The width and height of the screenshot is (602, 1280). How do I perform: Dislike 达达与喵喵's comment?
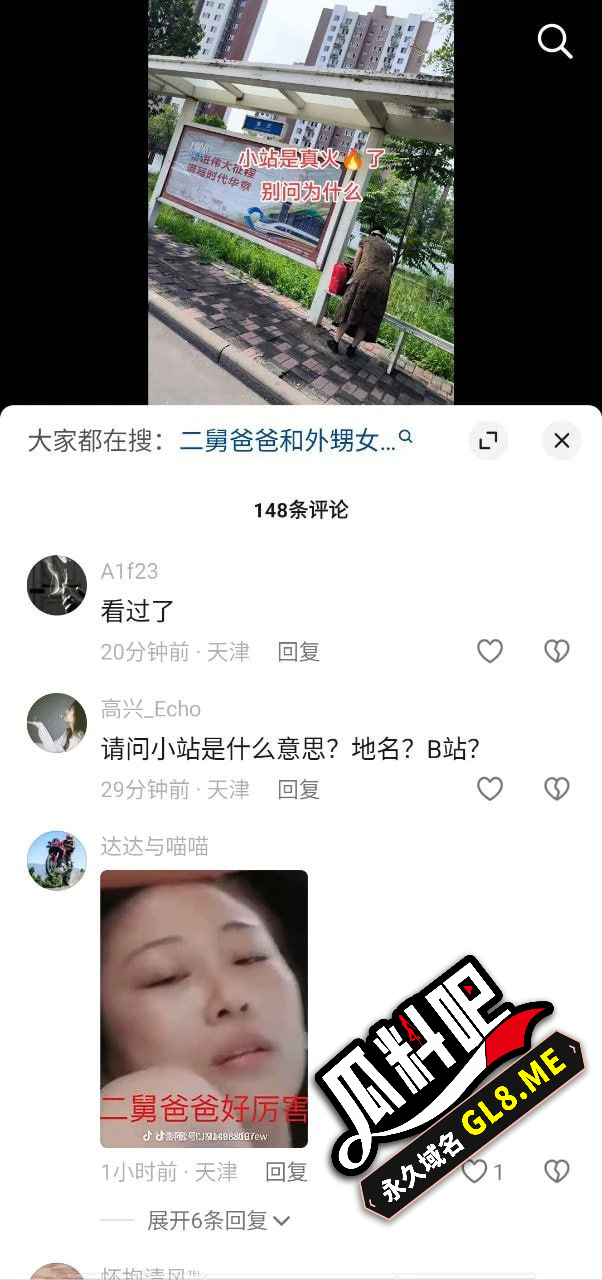click(556, 1172)
